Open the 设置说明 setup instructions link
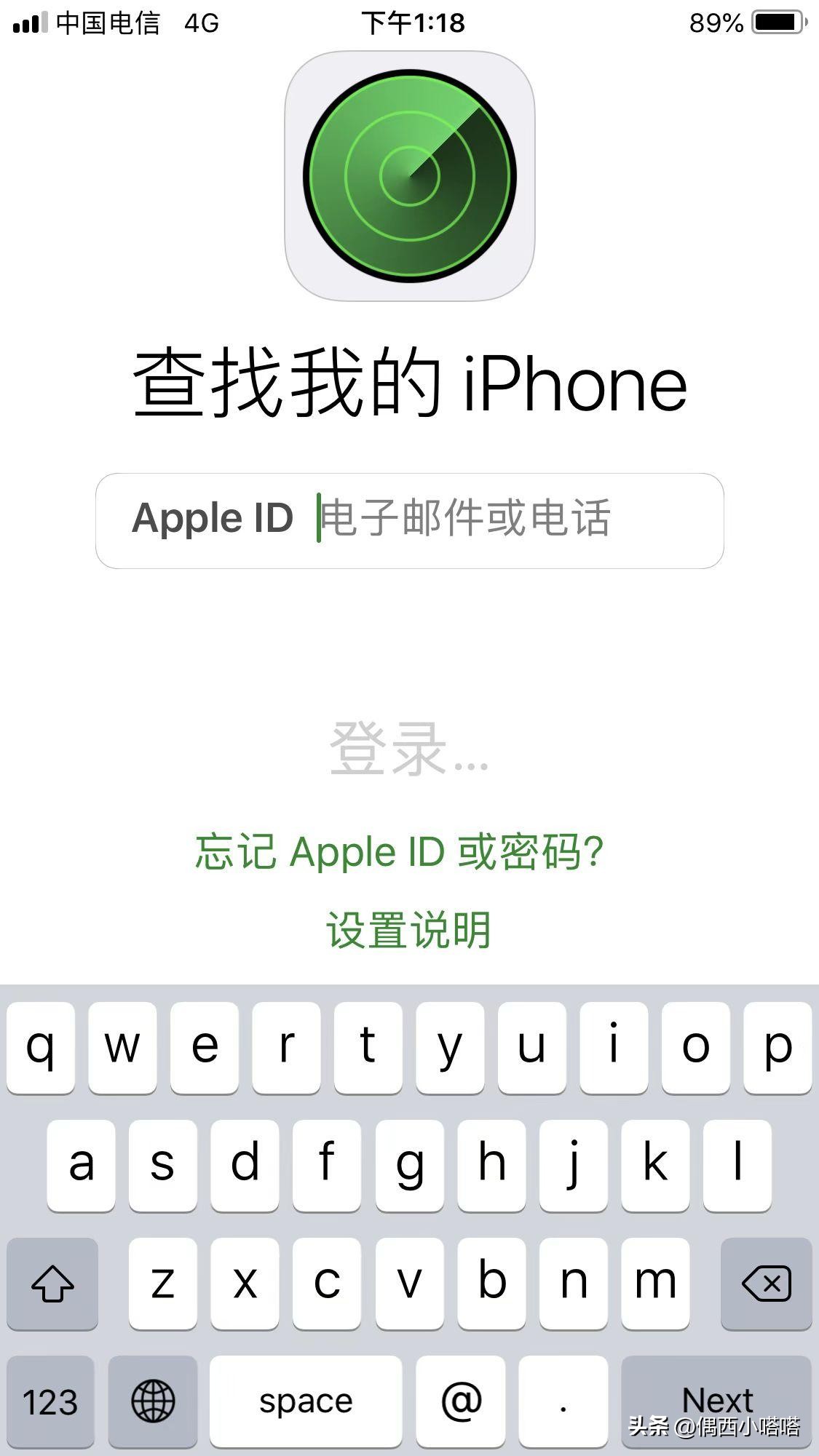This screenshot has height=1456, width=819. pyautogui.click(x=408, y=930)
